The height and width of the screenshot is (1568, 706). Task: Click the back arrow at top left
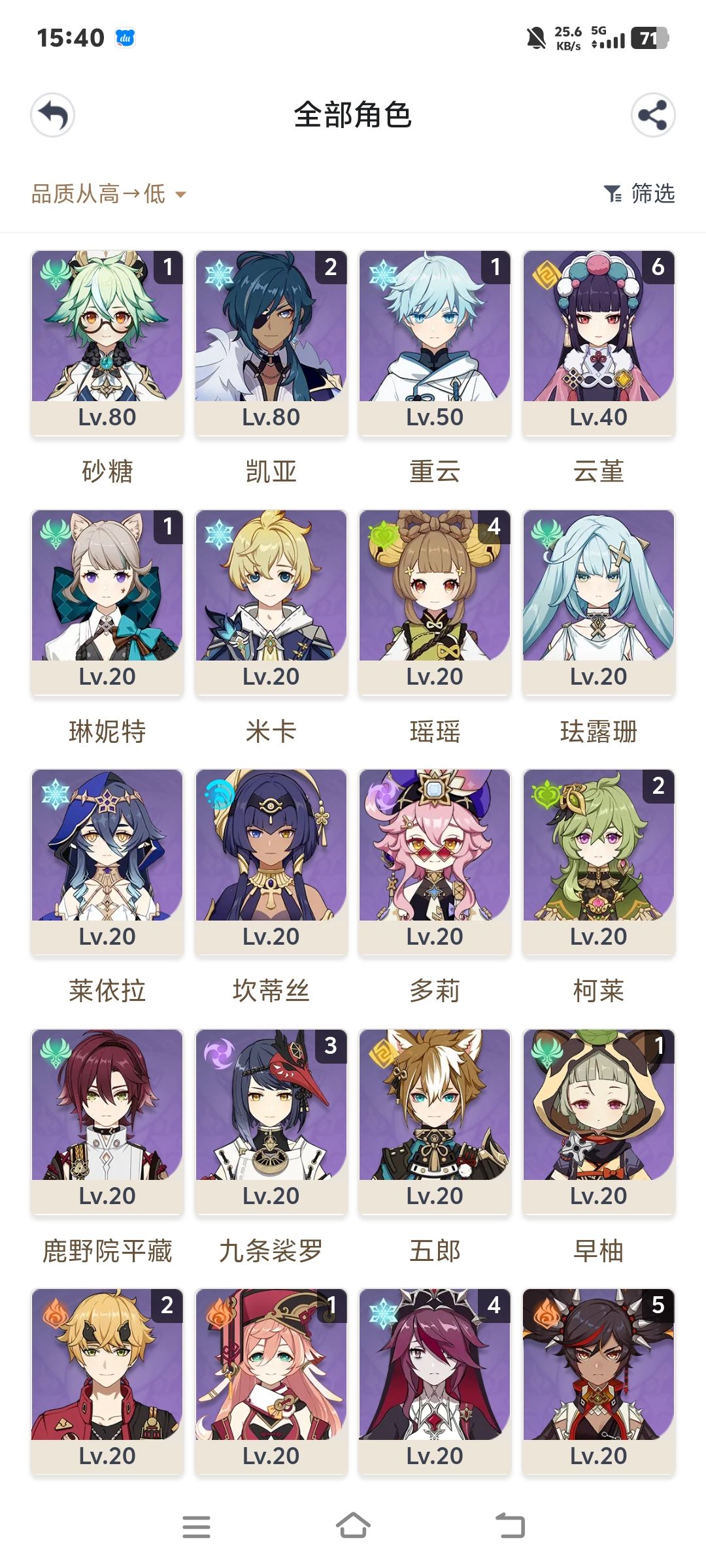pos(53,114)
